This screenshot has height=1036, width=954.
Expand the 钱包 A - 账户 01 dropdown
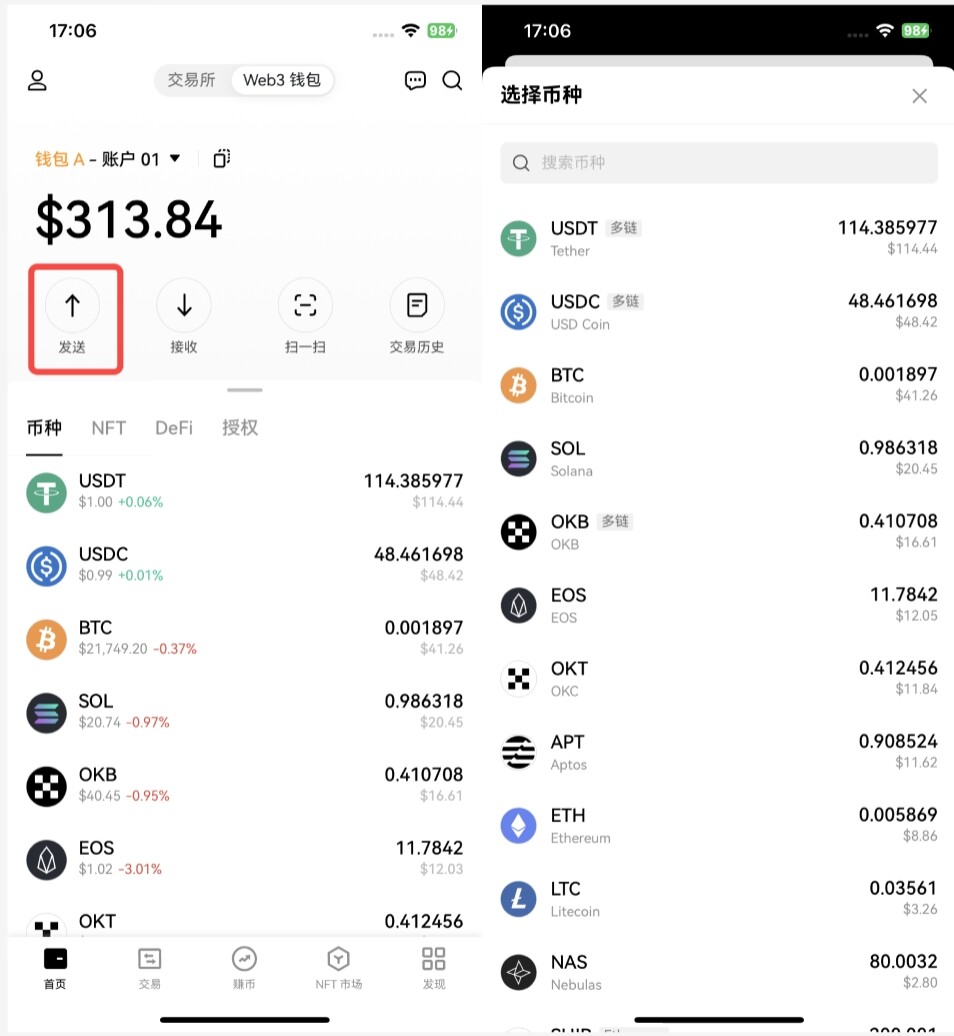(175, 158)
